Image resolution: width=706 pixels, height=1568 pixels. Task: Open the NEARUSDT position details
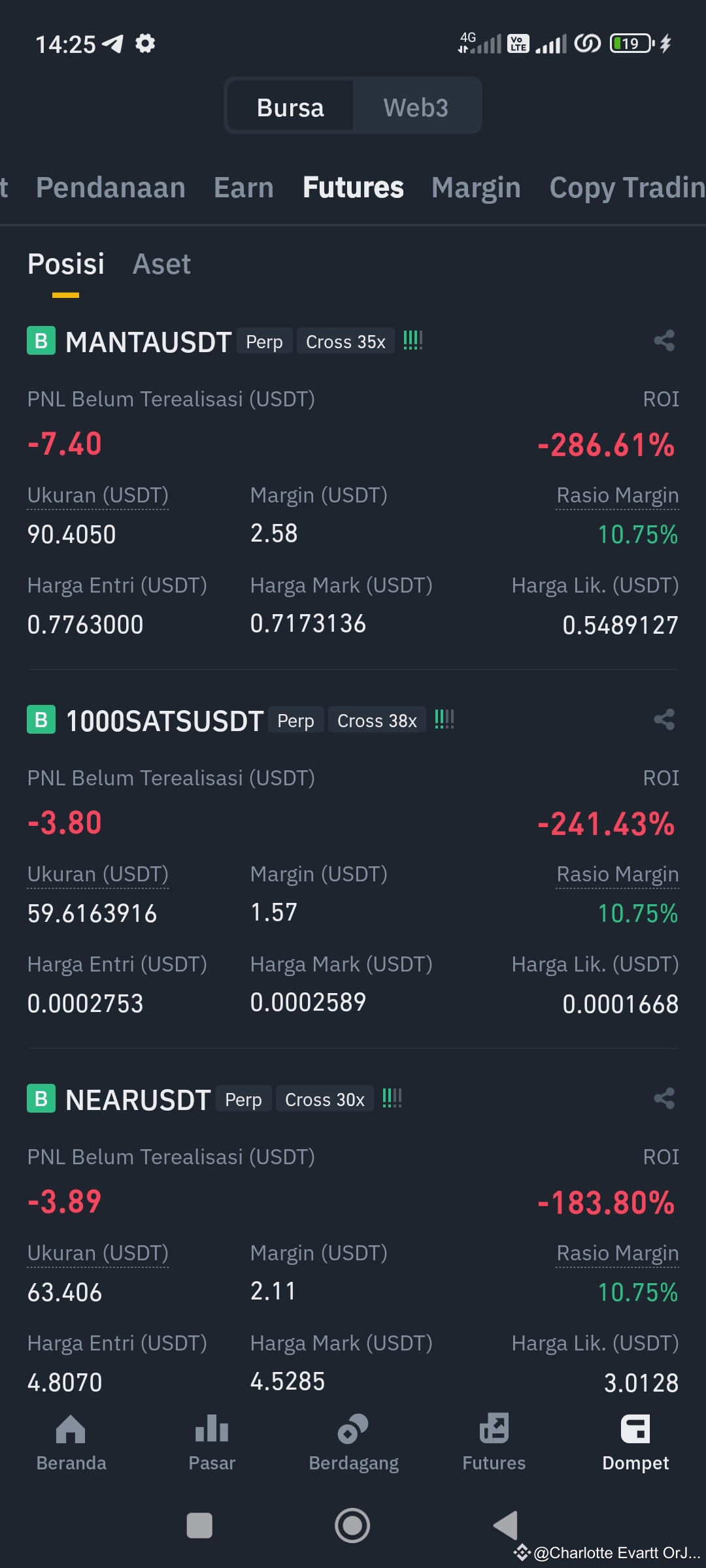point(138,1100)
